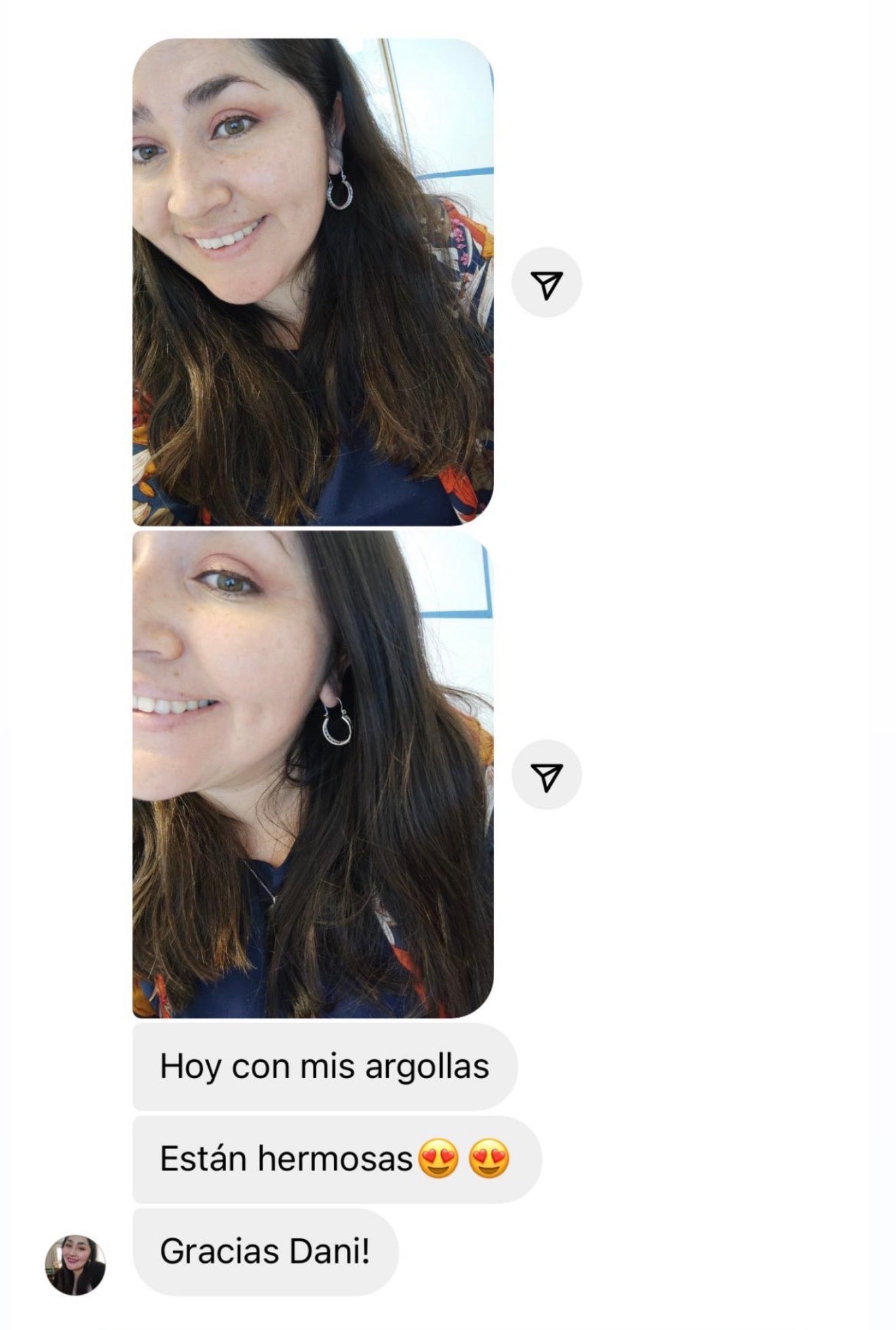Share the first selfie photo message
Screen dimensions: 896x1330
(x=546, y=283)
